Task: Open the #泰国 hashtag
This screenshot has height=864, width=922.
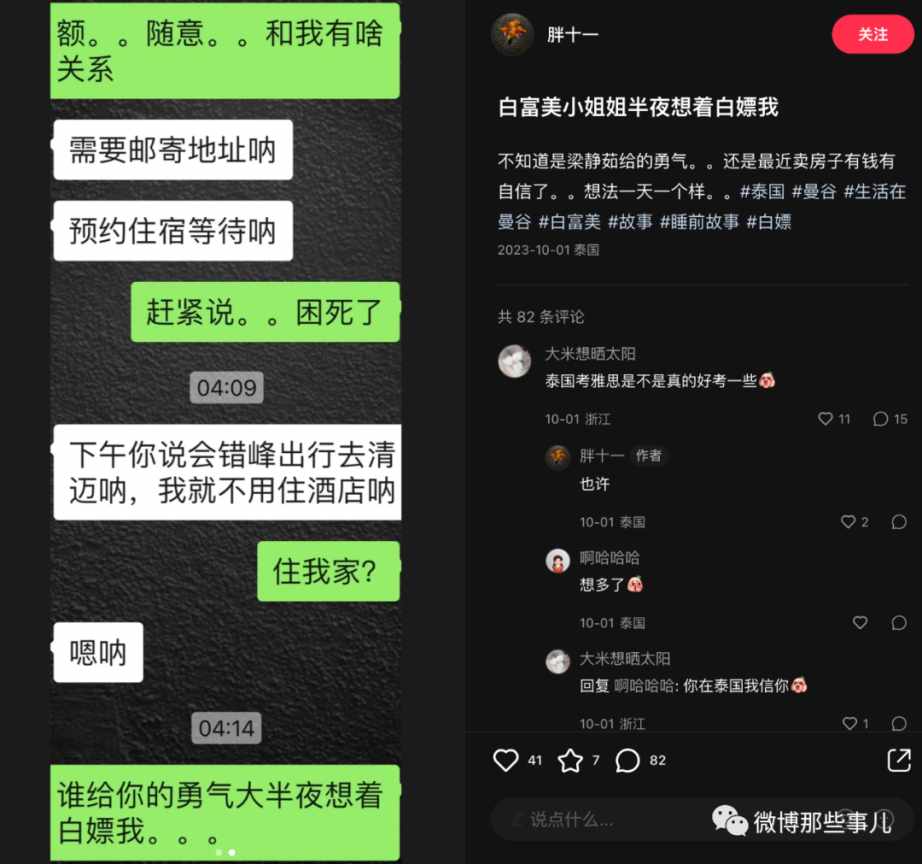Action: [762, 191]
